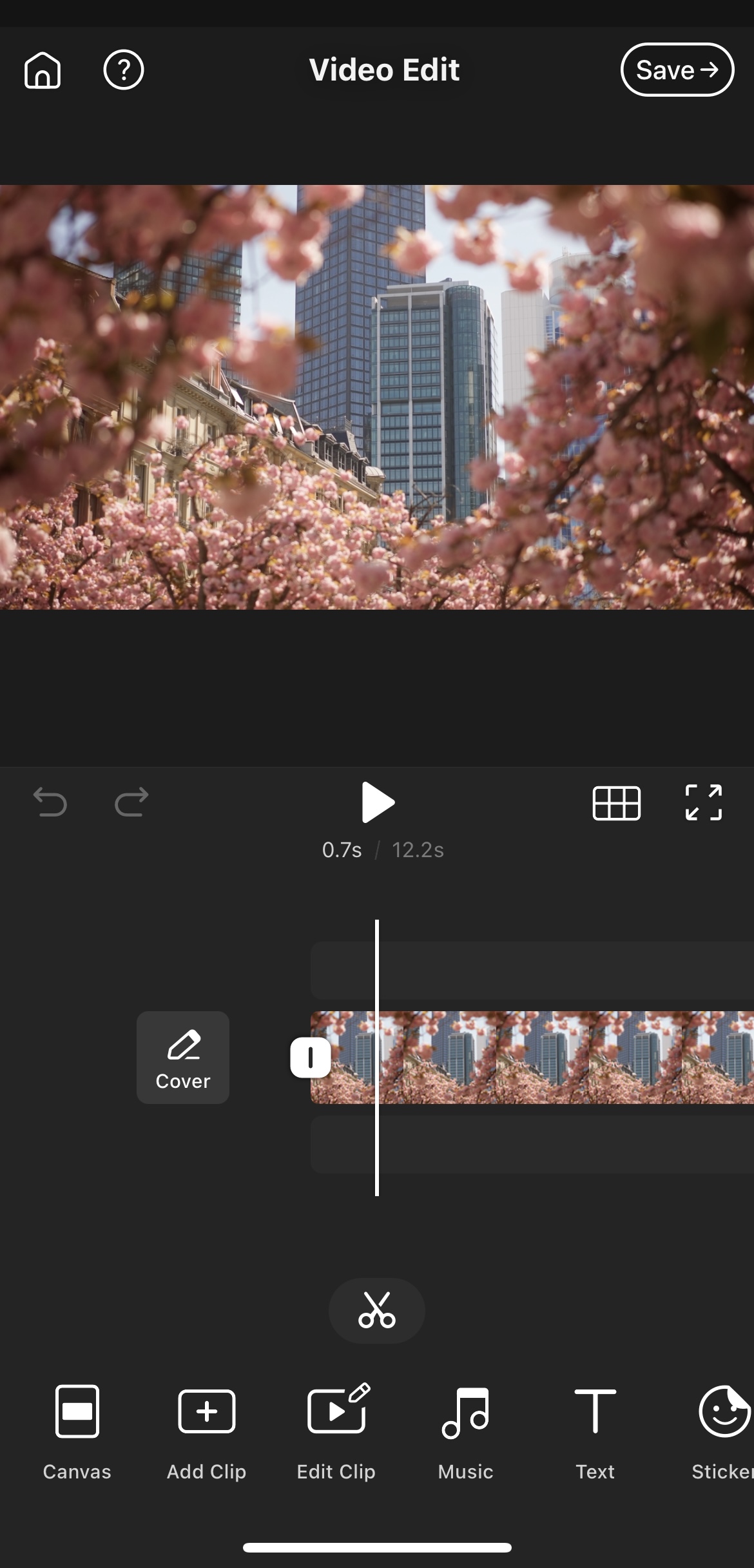Play the video preview
The image size is (754, 1568).
click(378, 802)
